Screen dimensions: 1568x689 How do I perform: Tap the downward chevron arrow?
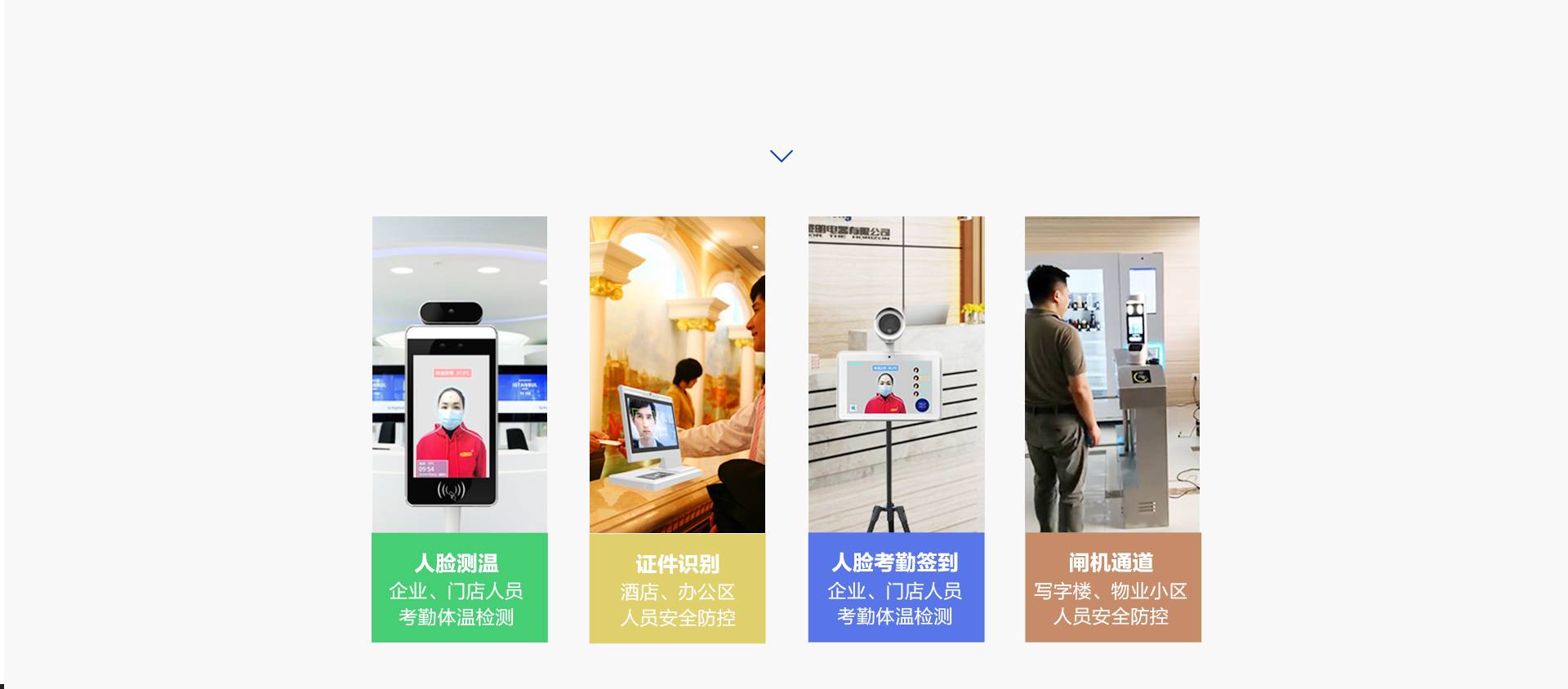782,156
